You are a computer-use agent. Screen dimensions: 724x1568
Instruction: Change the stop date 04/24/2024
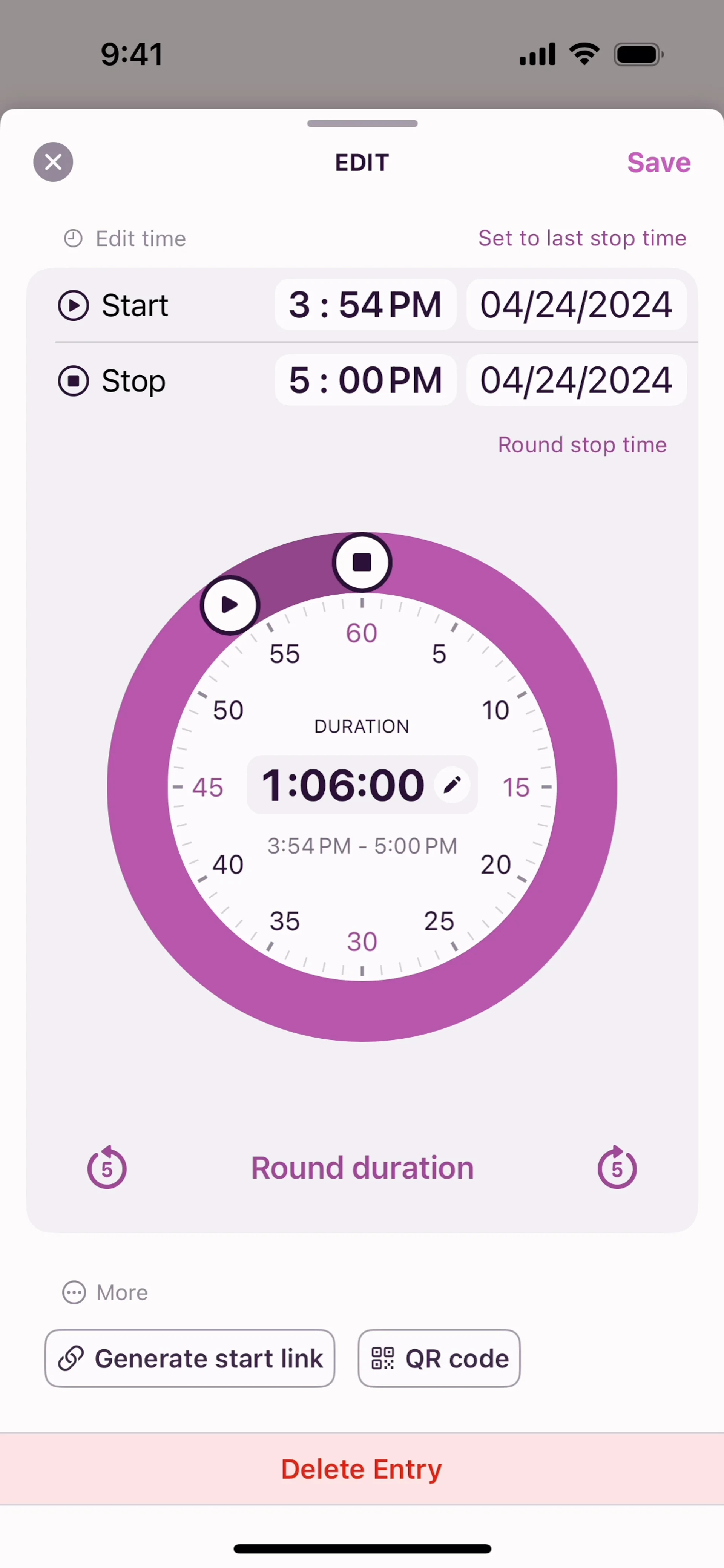[x=576, y=380]
